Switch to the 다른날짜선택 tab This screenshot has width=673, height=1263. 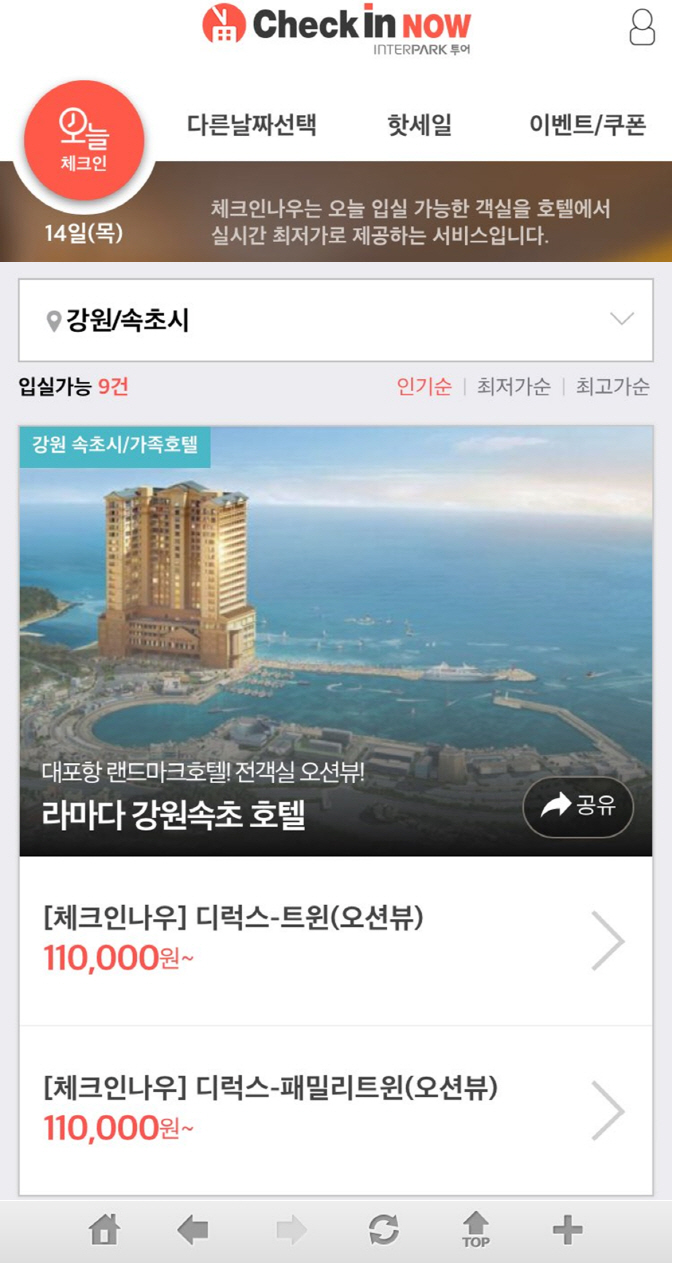pos(252,125)
